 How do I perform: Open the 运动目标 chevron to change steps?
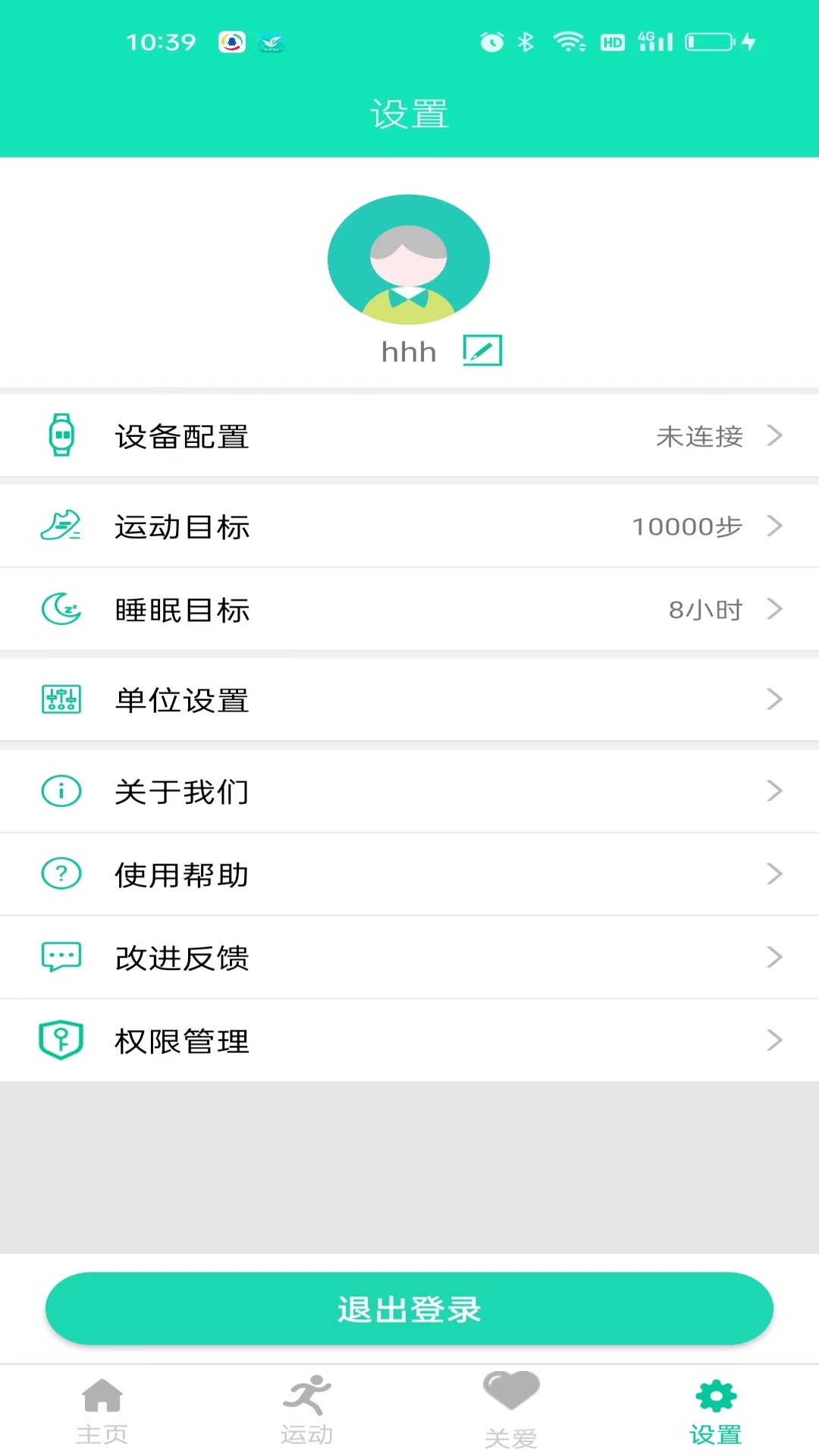coord(775,526)
